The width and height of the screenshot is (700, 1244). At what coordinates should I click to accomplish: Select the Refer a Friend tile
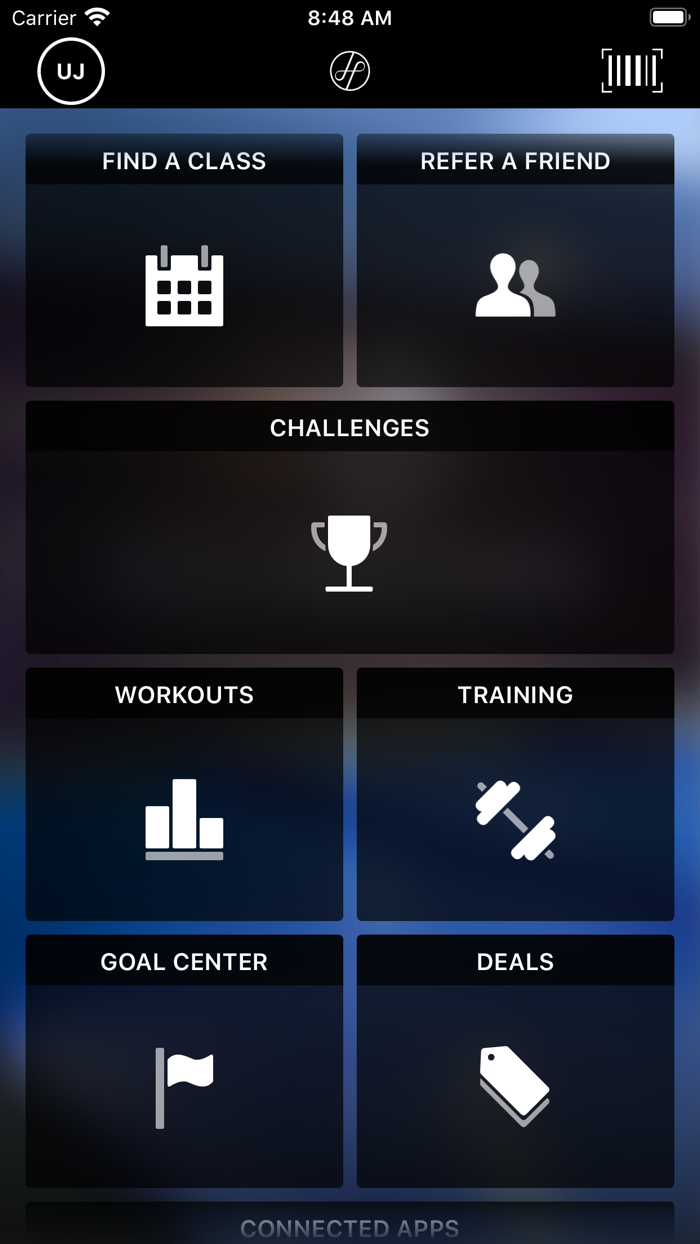click(x=515, y=260)
